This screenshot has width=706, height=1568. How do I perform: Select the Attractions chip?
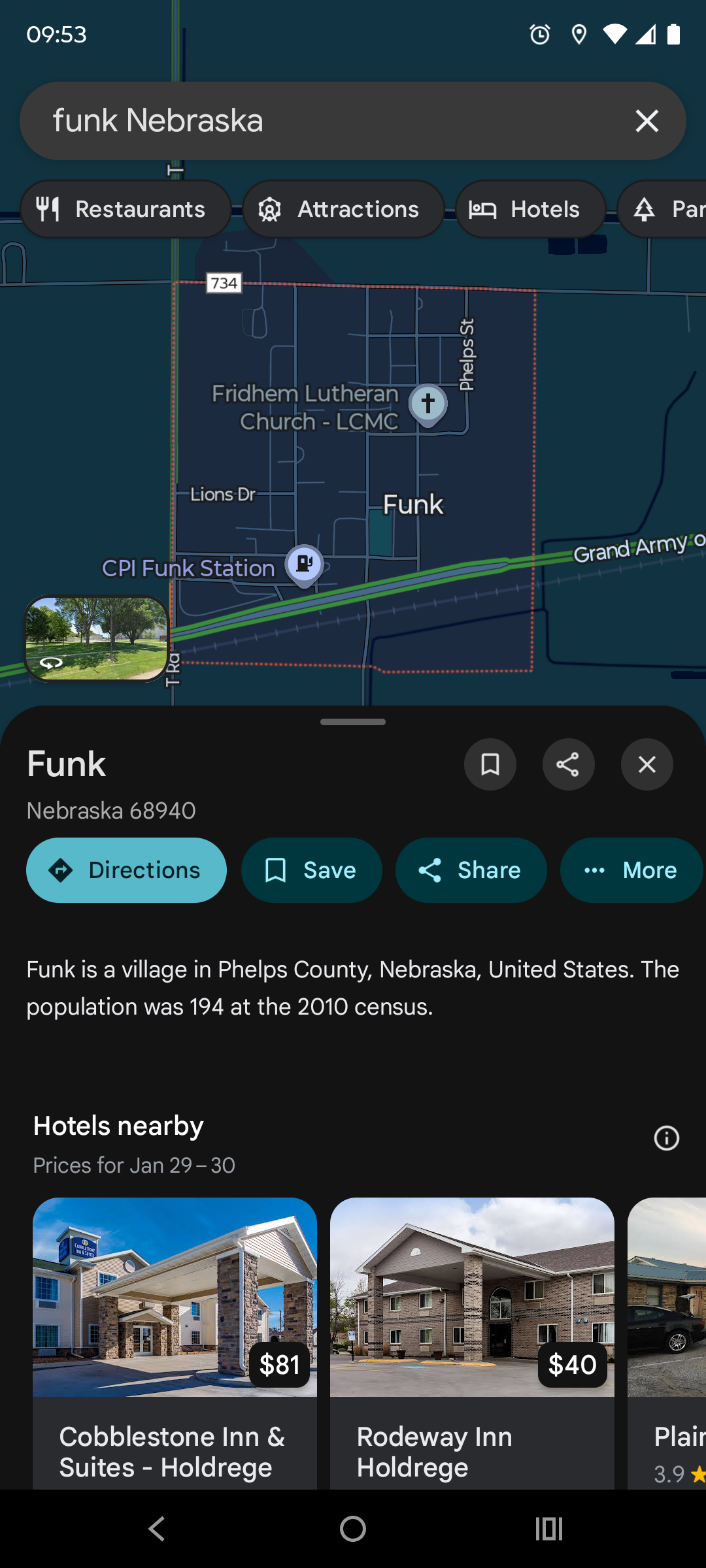[343, 209]
